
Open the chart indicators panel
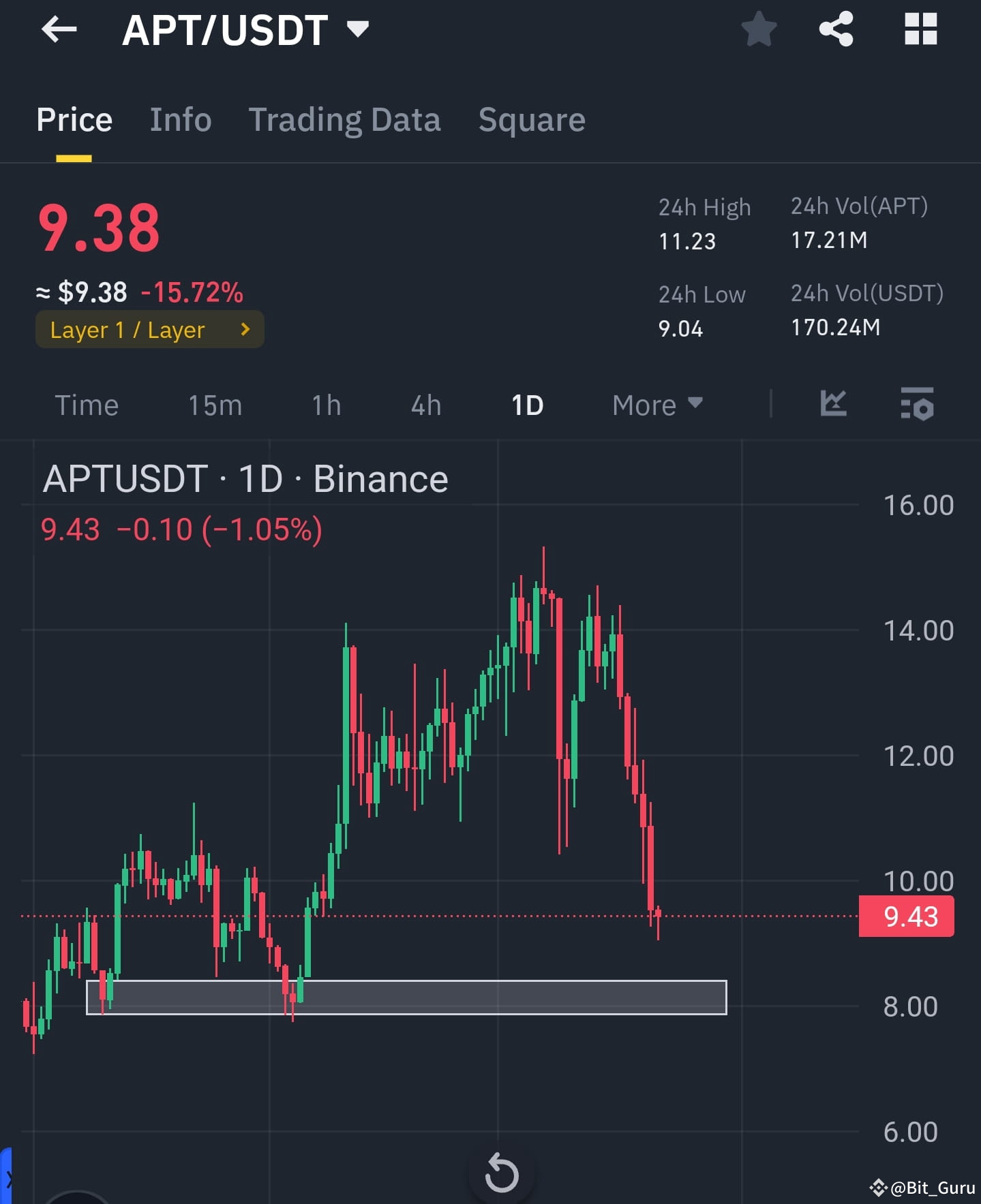point(833,403)
